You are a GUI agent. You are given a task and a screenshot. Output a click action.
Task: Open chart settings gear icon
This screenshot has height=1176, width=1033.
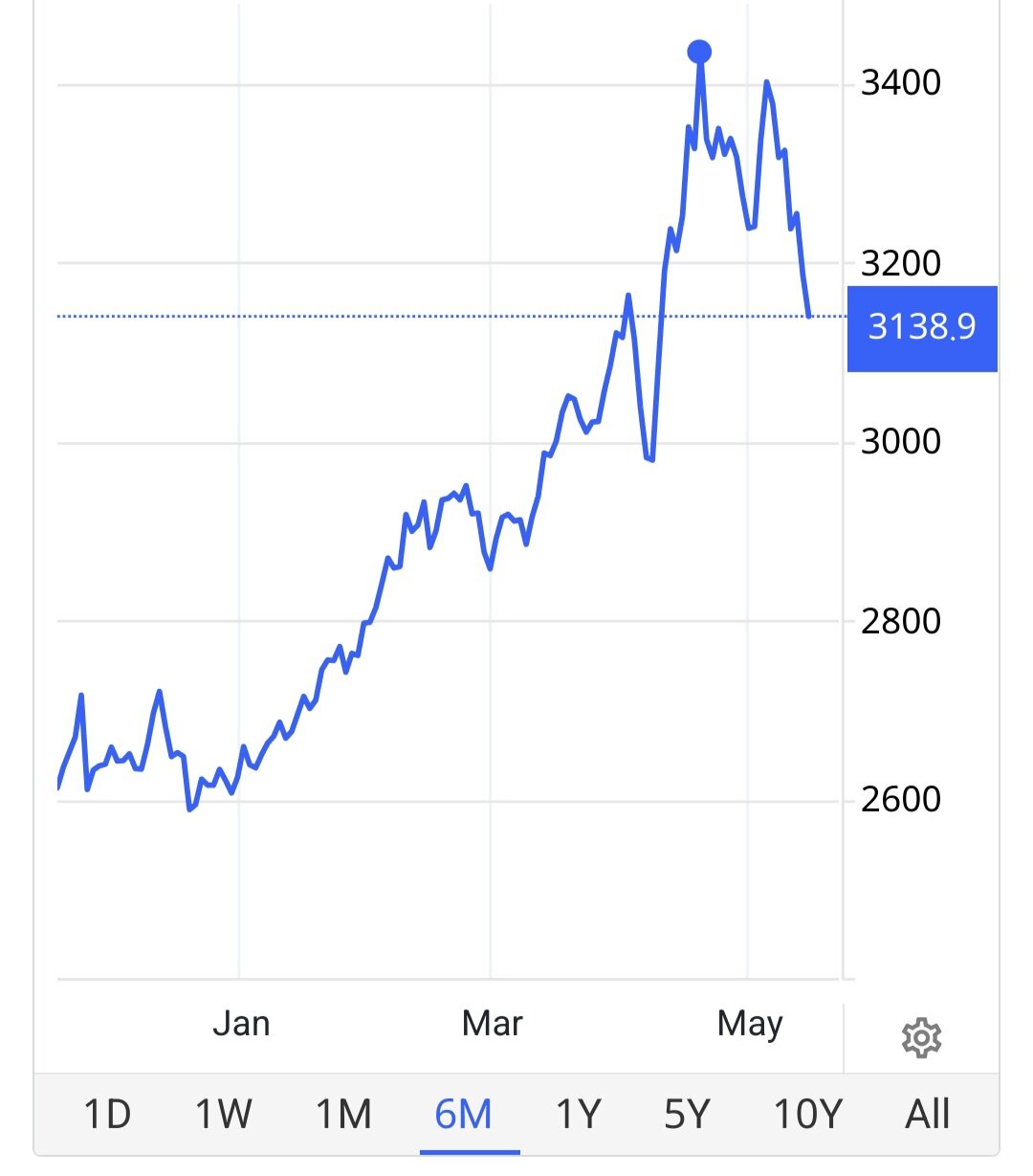(921, 1038)
